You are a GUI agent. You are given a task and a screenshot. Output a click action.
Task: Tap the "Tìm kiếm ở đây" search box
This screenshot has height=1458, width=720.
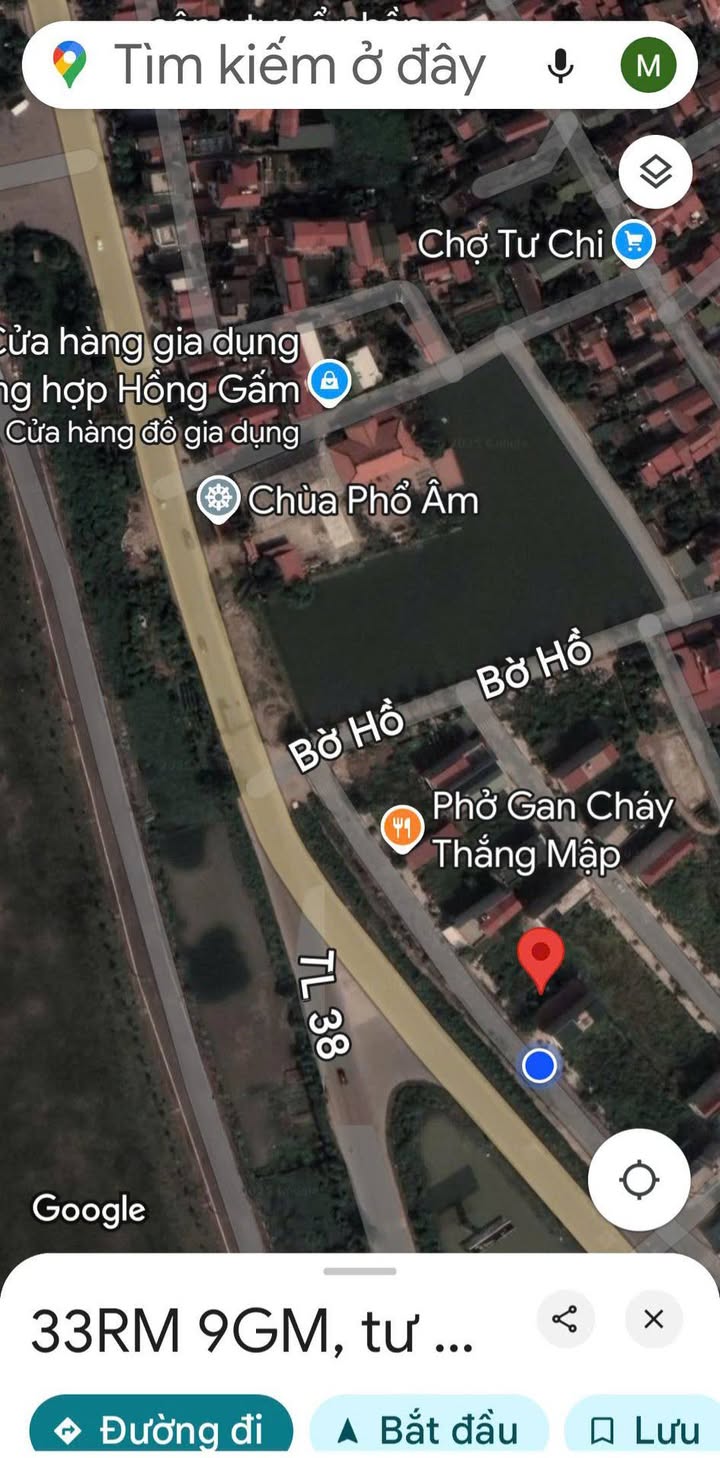(x=300, y=66)
